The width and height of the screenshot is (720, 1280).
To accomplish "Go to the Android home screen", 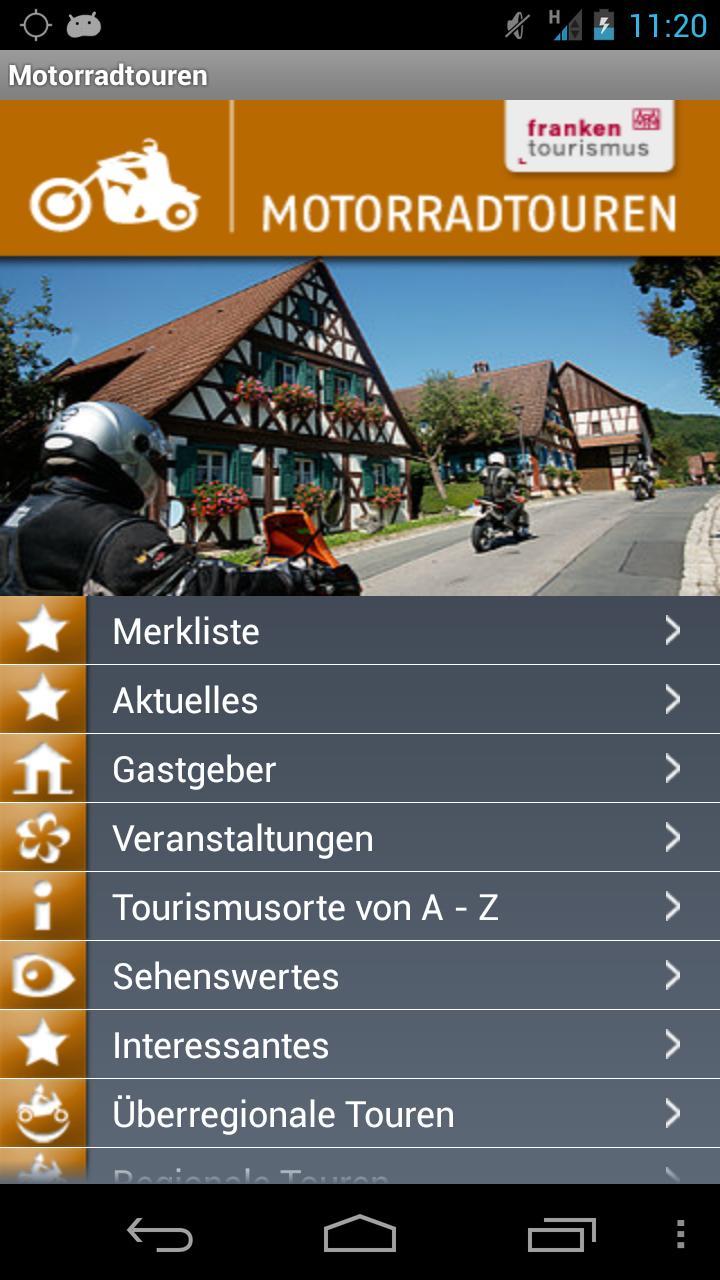I will [x=360, y=1235].
